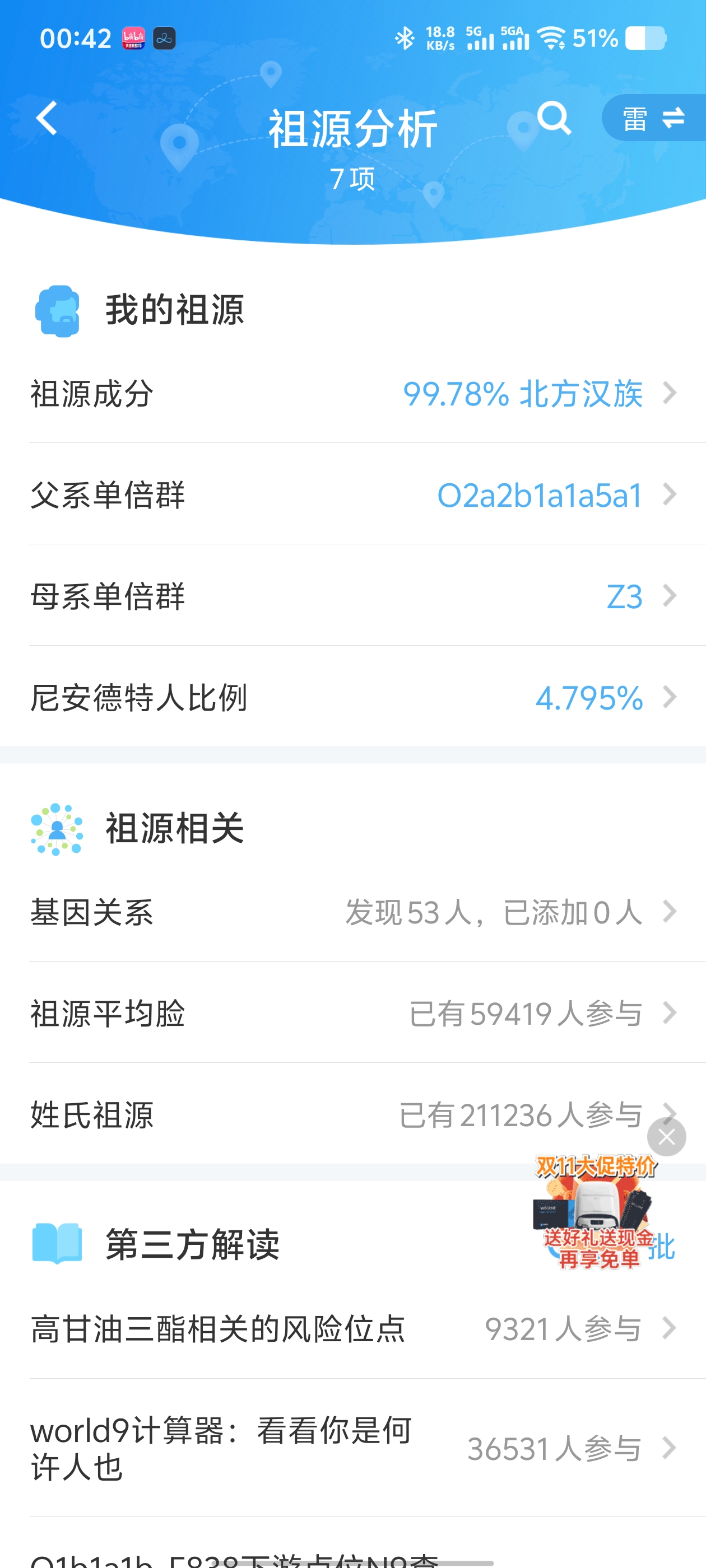The width and height of the screenshot is (706, 1568).
Task: Open world9计算器 interpretation
Action: pos(354,1448)
